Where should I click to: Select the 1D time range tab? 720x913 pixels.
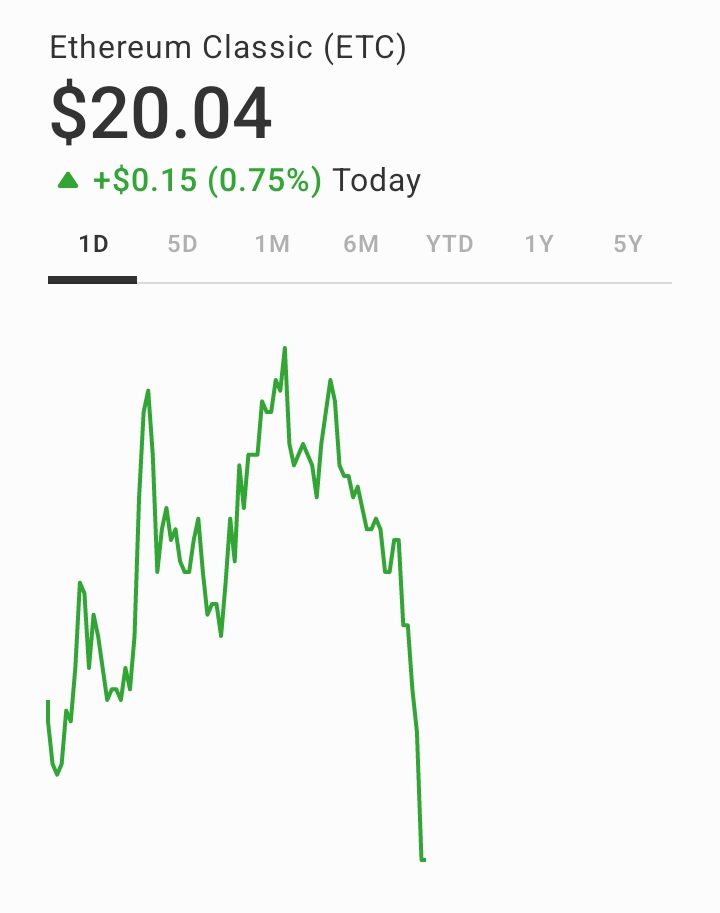[x=93, y=244]
